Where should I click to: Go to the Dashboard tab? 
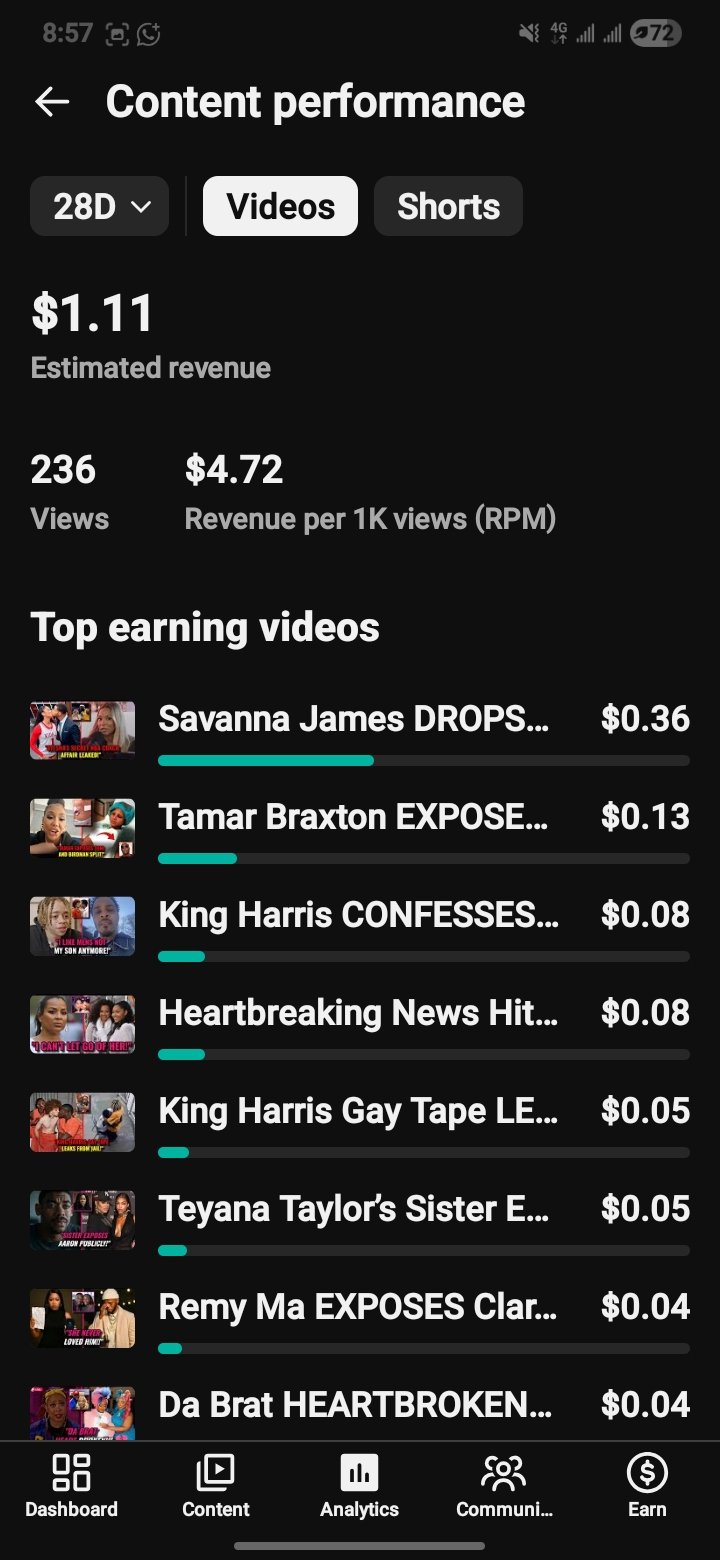[71, 1486]
